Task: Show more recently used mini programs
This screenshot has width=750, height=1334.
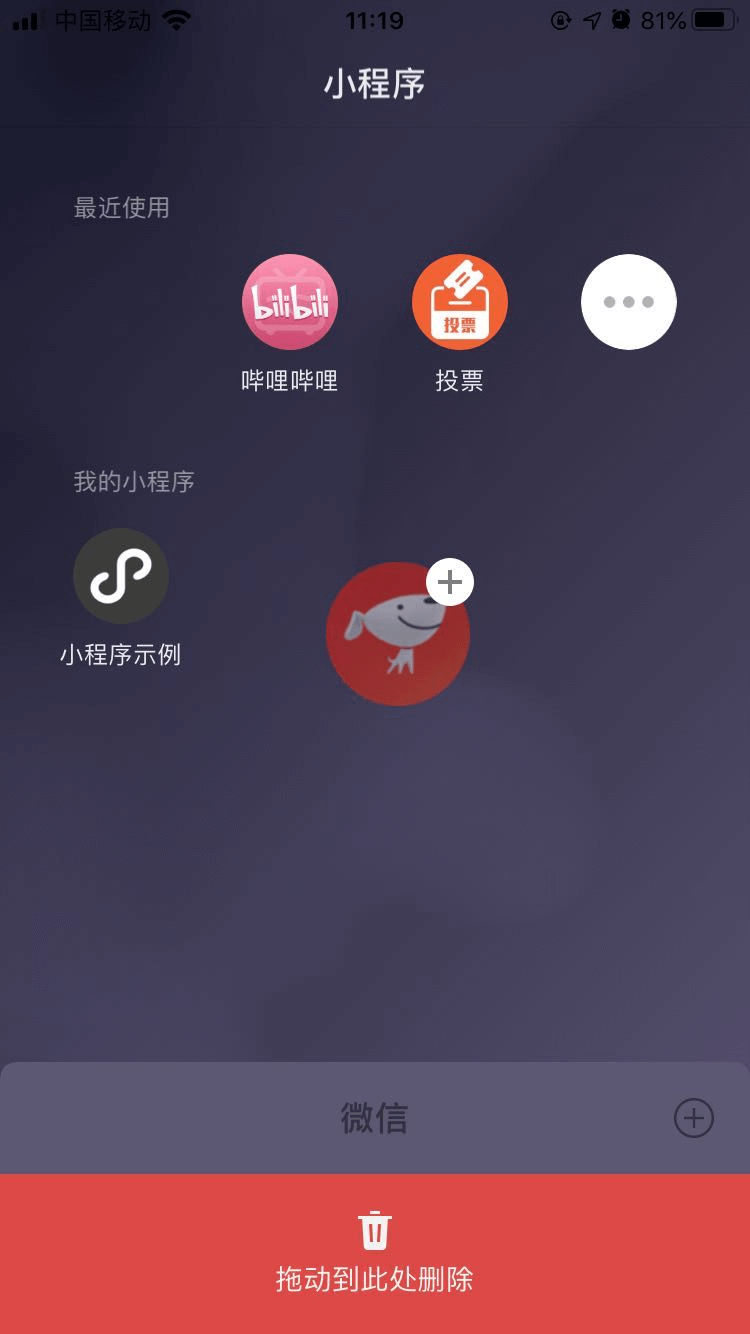Action: pos(629,302)
